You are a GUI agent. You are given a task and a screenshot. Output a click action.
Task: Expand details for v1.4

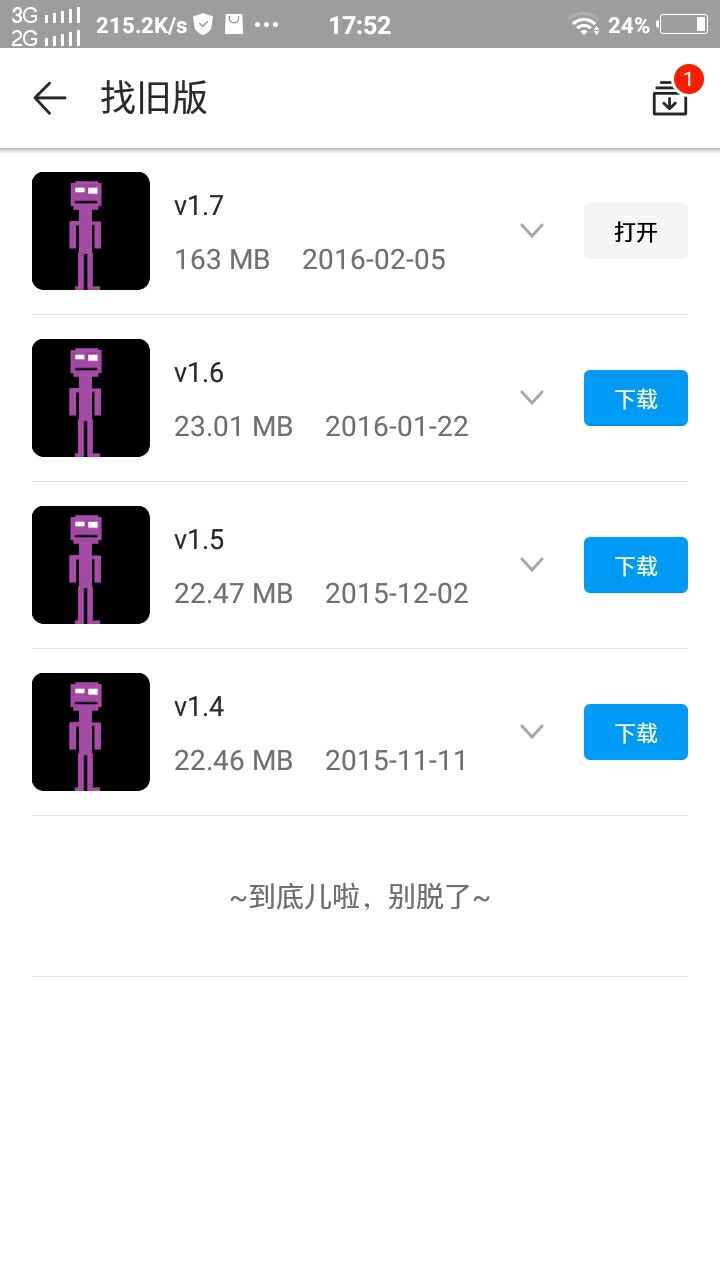[532, 732]
